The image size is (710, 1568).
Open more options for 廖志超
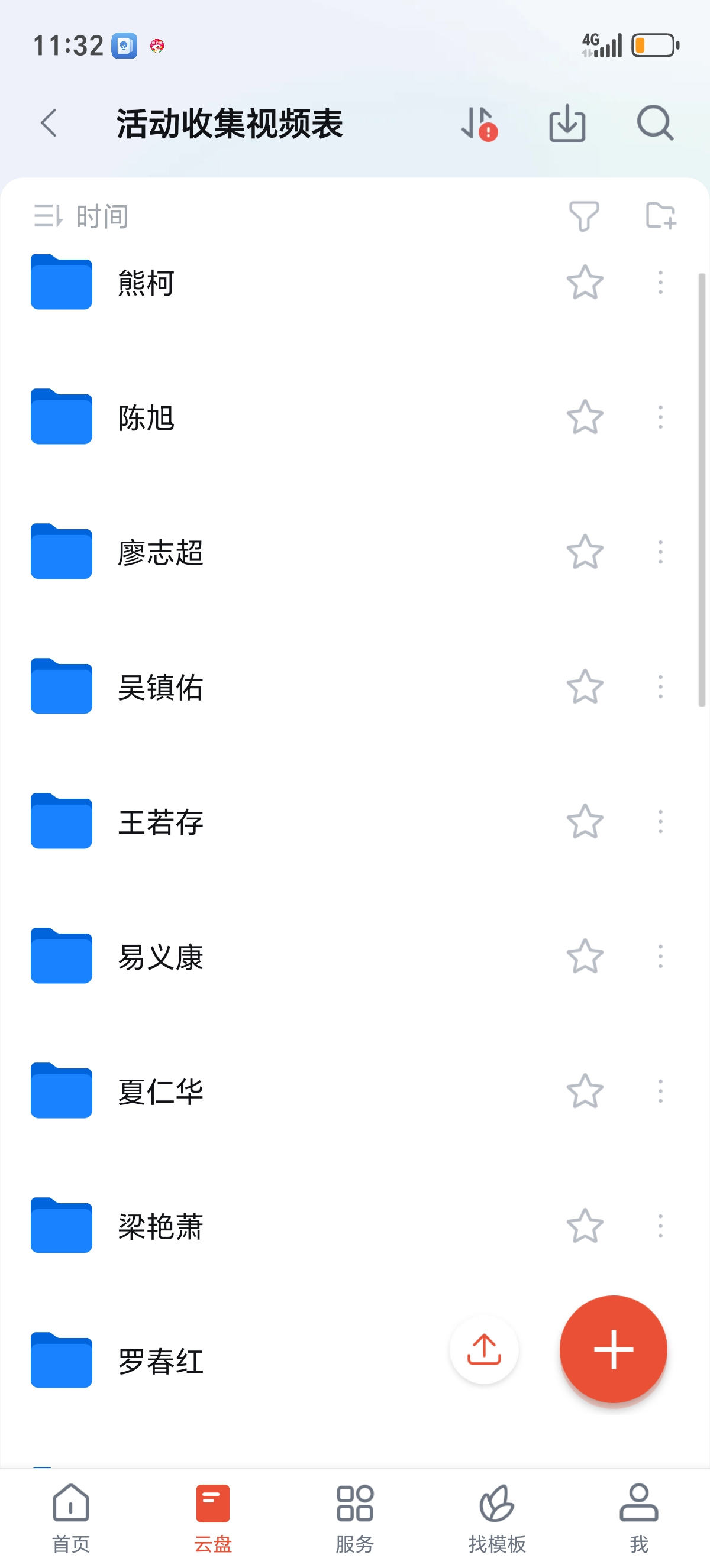point(660,552)
